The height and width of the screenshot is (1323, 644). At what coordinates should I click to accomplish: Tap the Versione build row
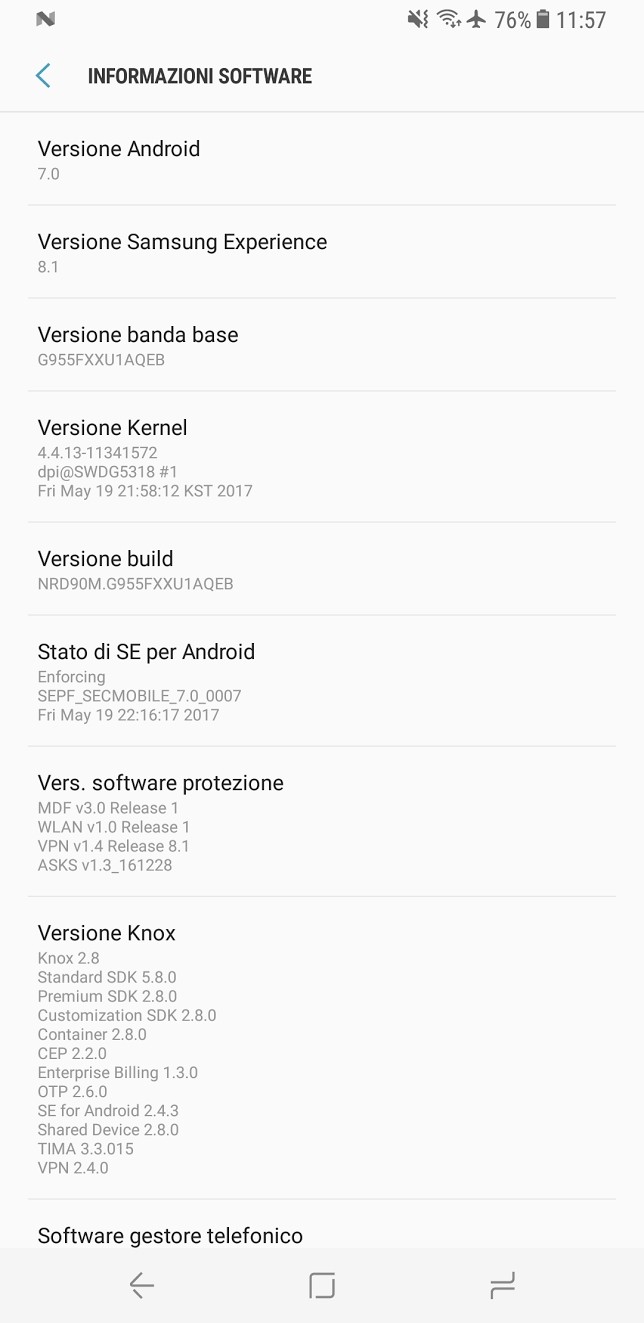[320, 569]
